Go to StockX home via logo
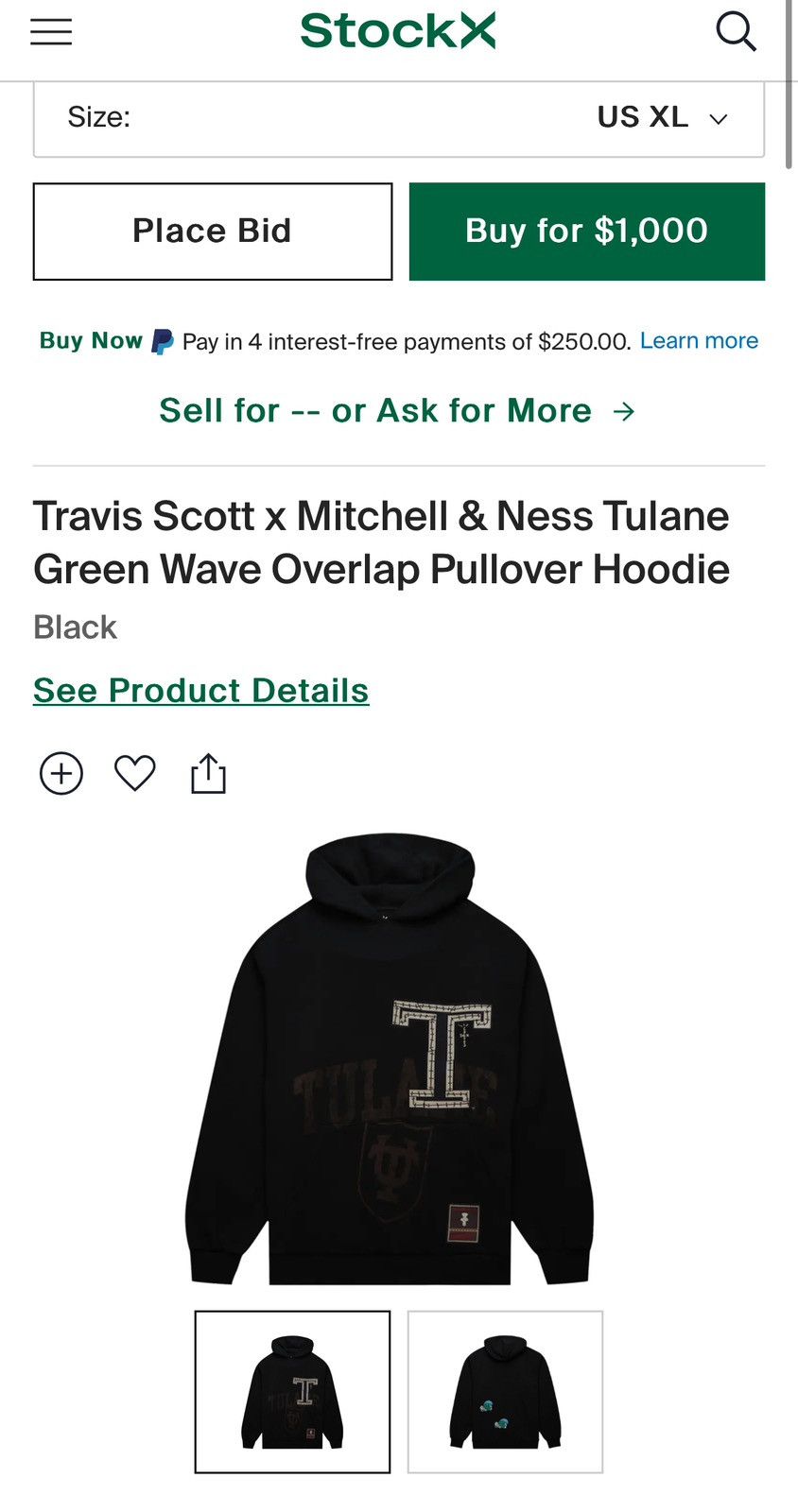The width and height of the screenshot is (798, 1512). click(398, 31)
